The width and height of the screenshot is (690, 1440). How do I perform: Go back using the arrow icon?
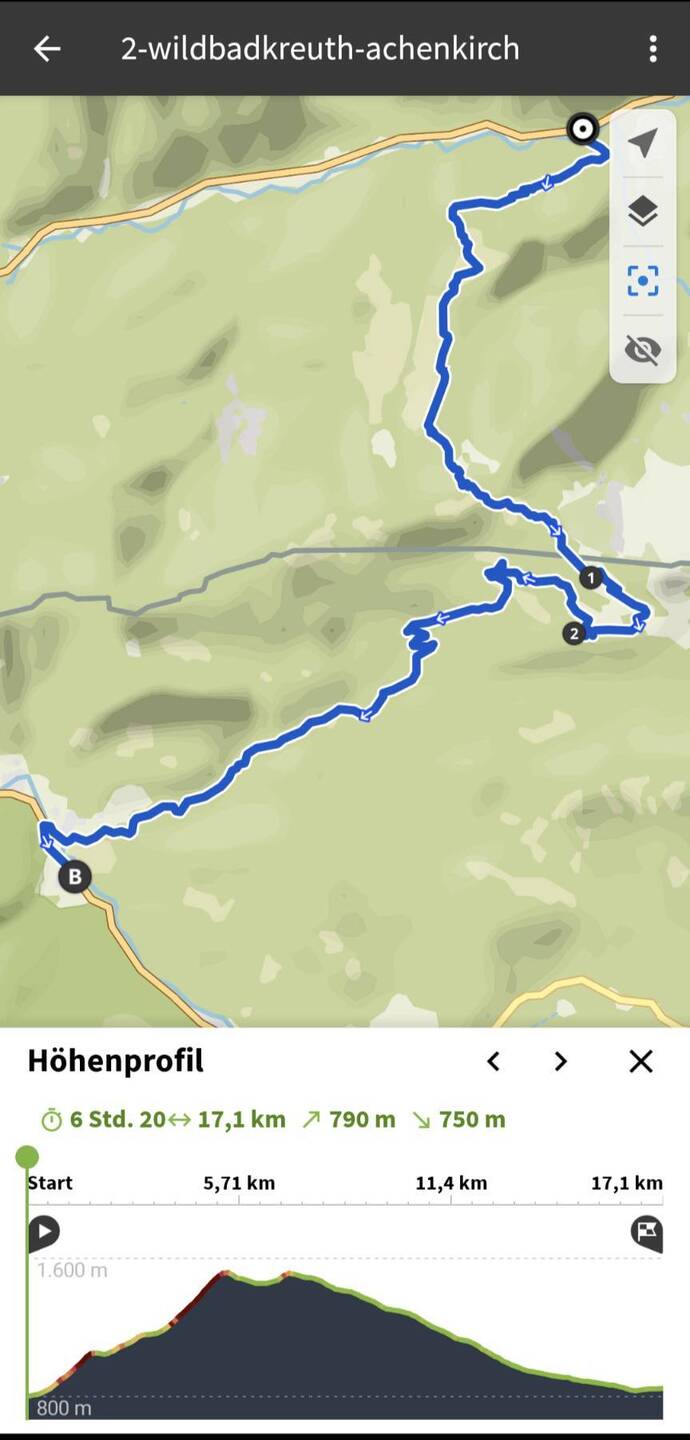point(47,48)
